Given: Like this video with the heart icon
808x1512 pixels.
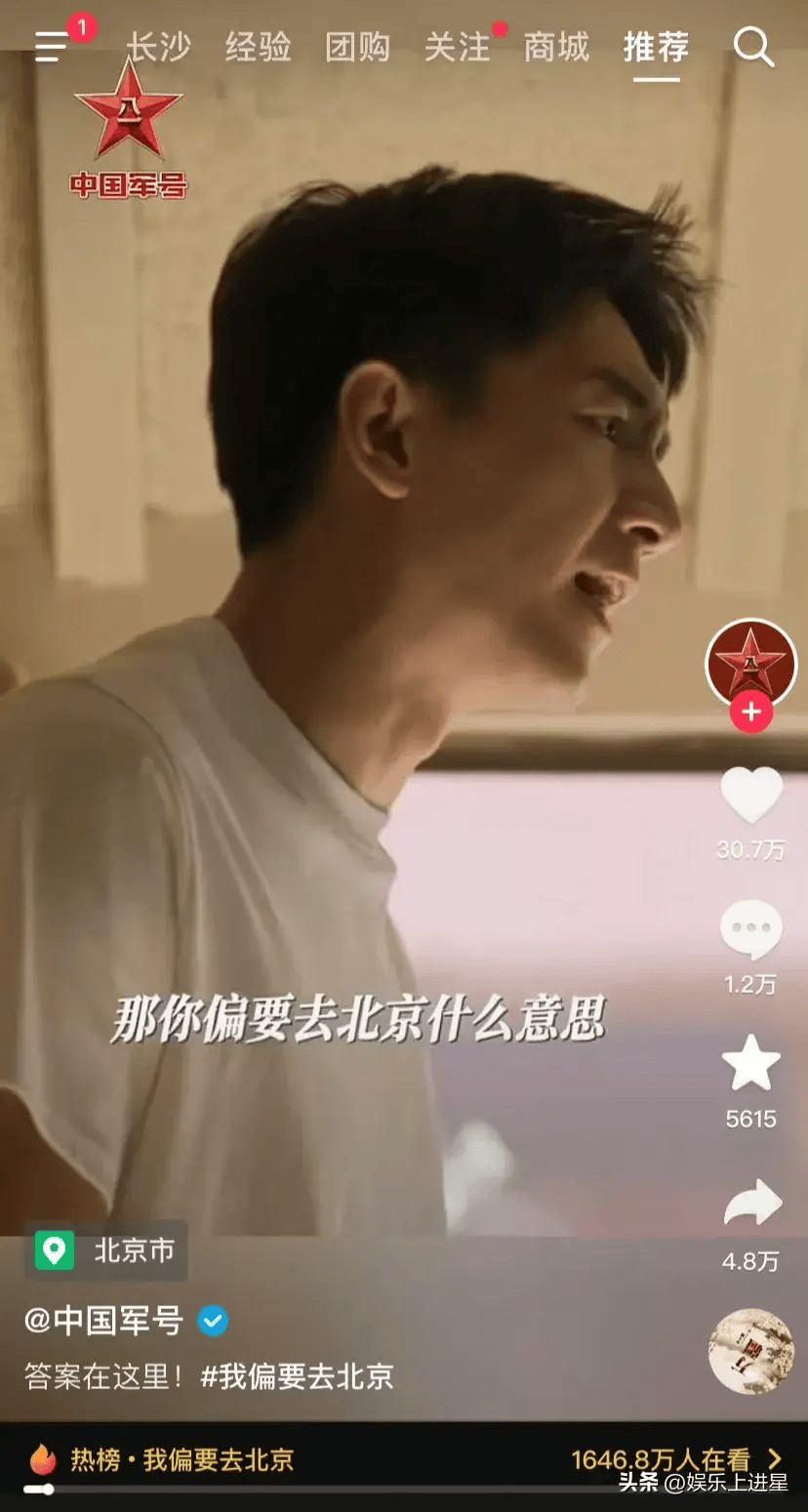Looking at the screenshot, I should [x=750, y=796].
